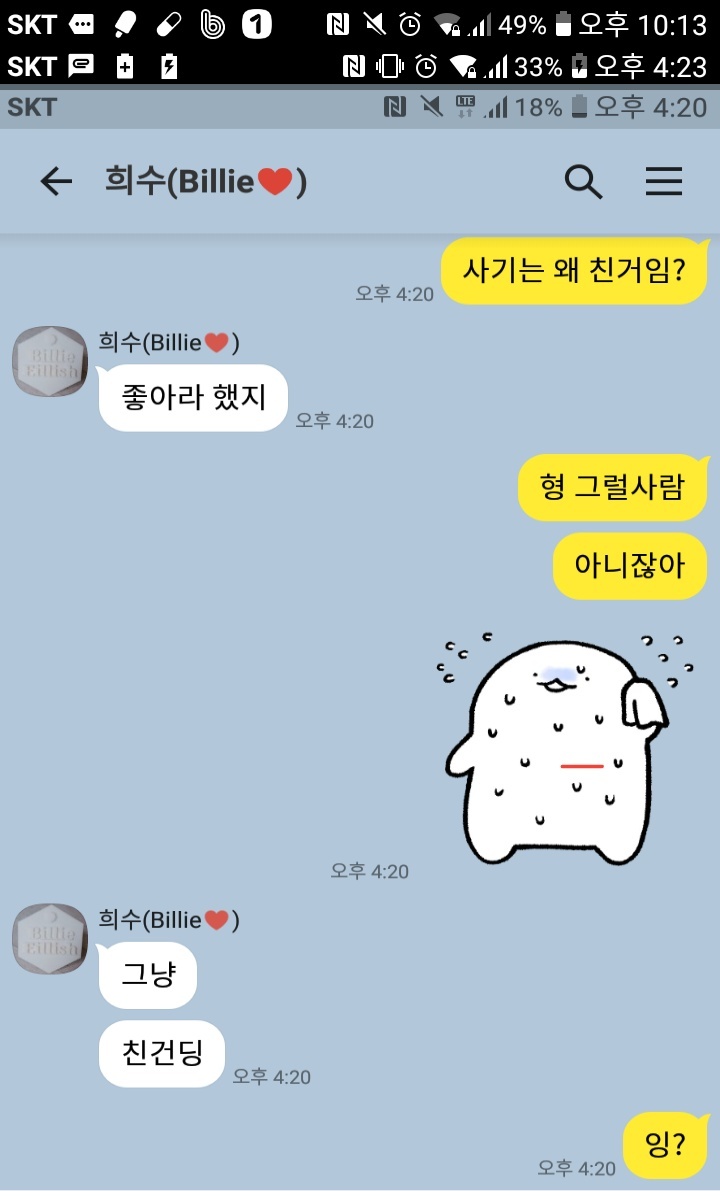Viewport: 720px width, 1196px height.
Task: Open the chat room hamburger menu
Action: tap(663, 181)
